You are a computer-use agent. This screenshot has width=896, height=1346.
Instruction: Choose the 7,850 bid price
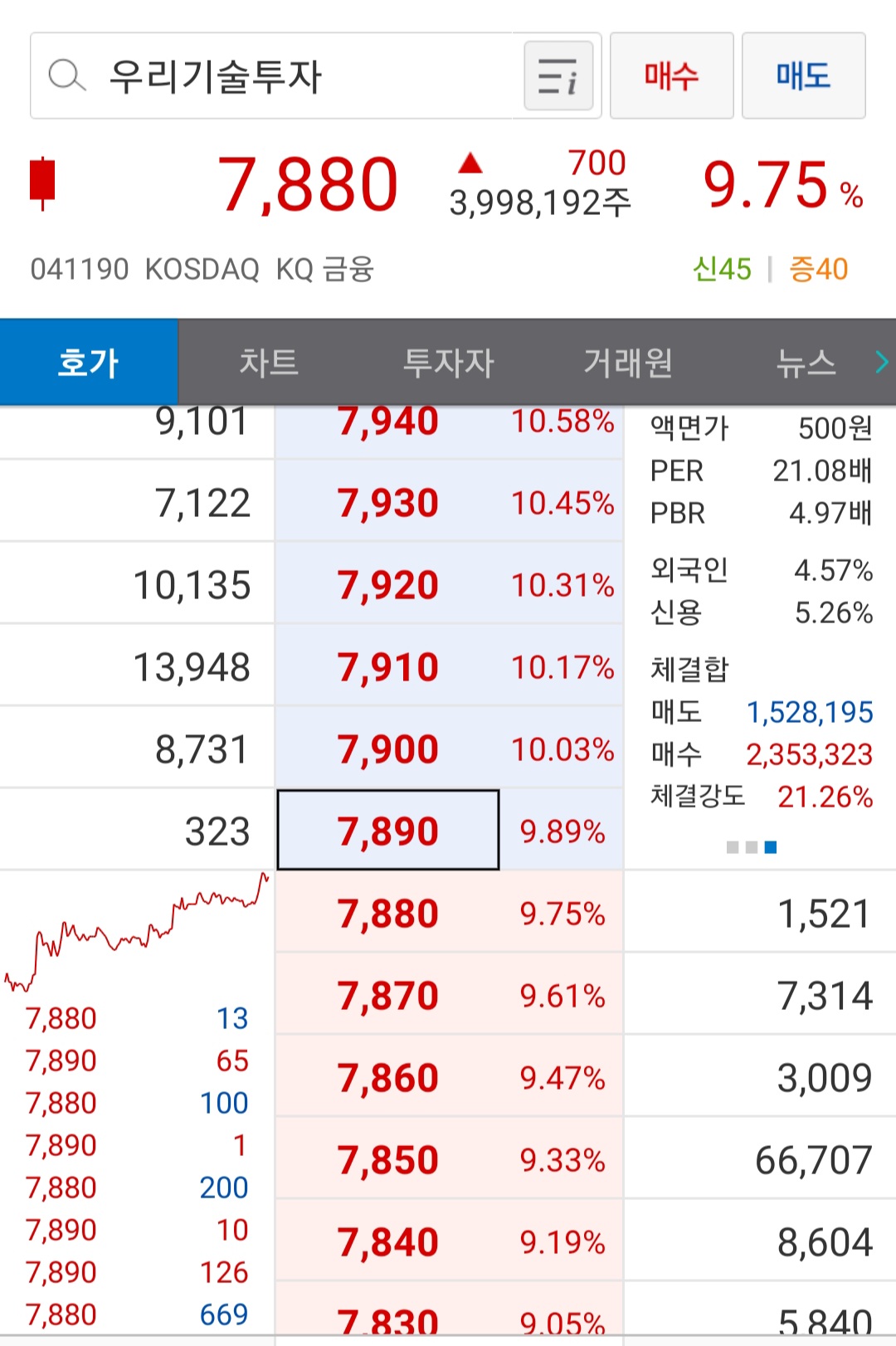[388, 1159]
